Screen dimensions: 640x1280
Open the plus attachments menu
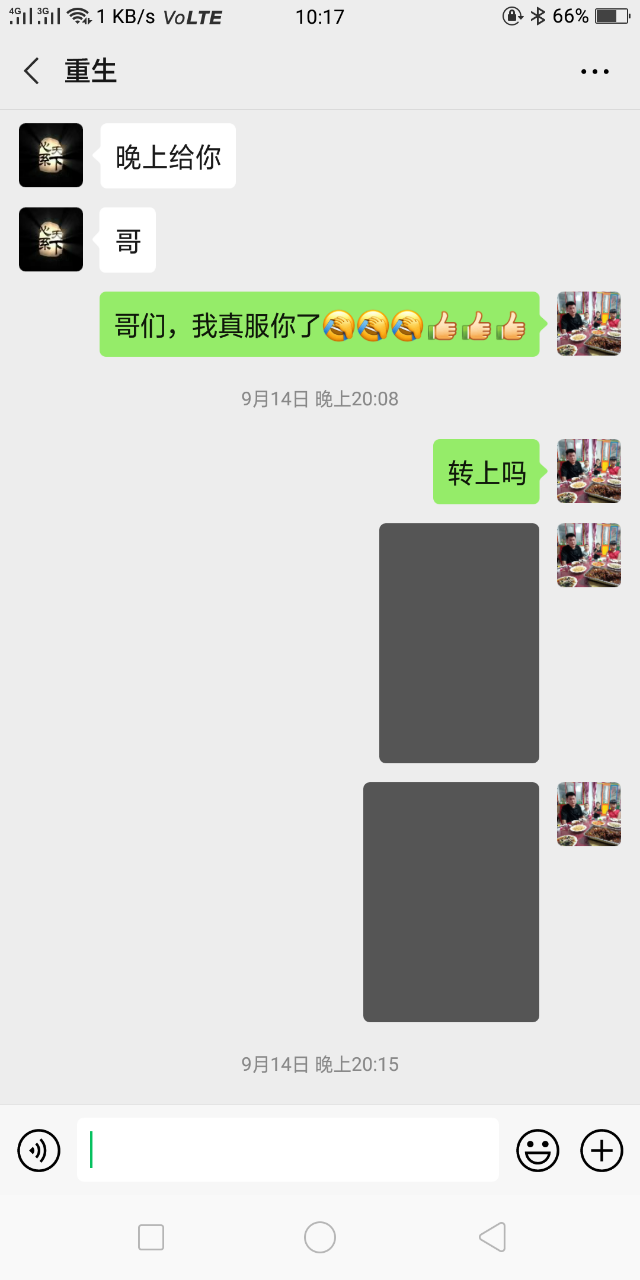[x=602, y=1150]
